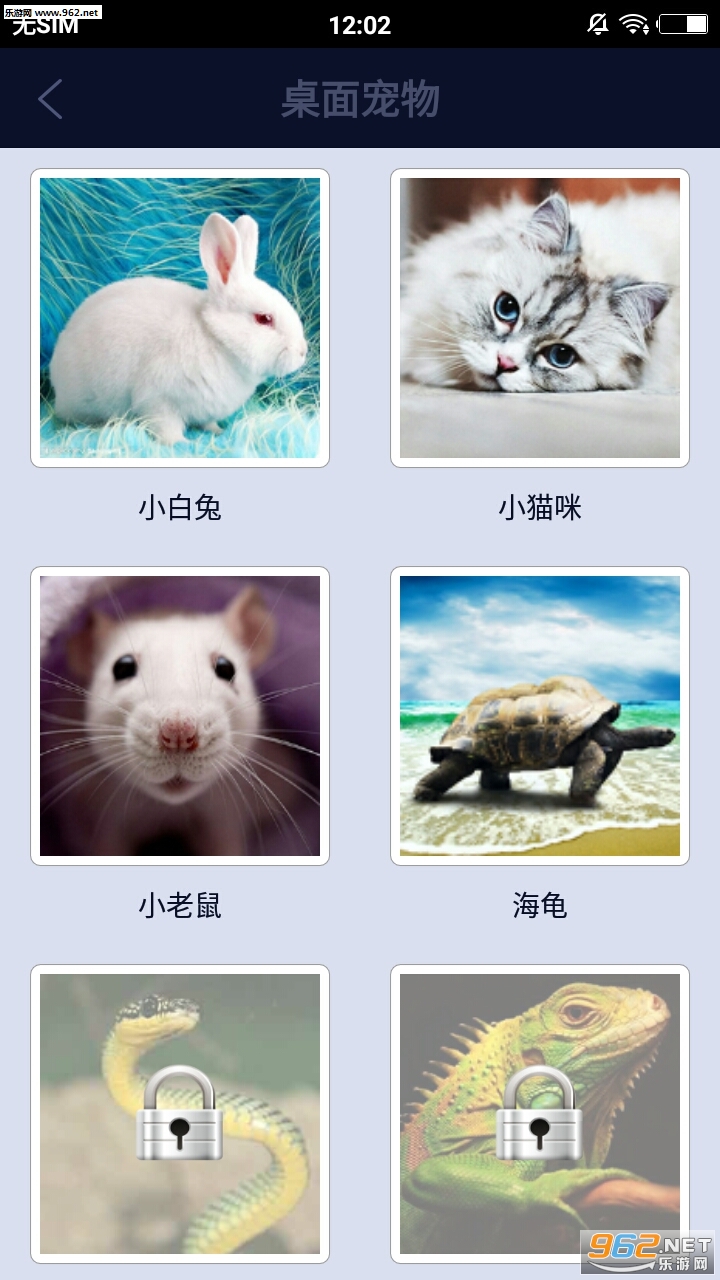720x1280 pixels.
Task: Select the 小白兔 white rabbit pet
Action: pyautogui.click(x=180, y=318)
